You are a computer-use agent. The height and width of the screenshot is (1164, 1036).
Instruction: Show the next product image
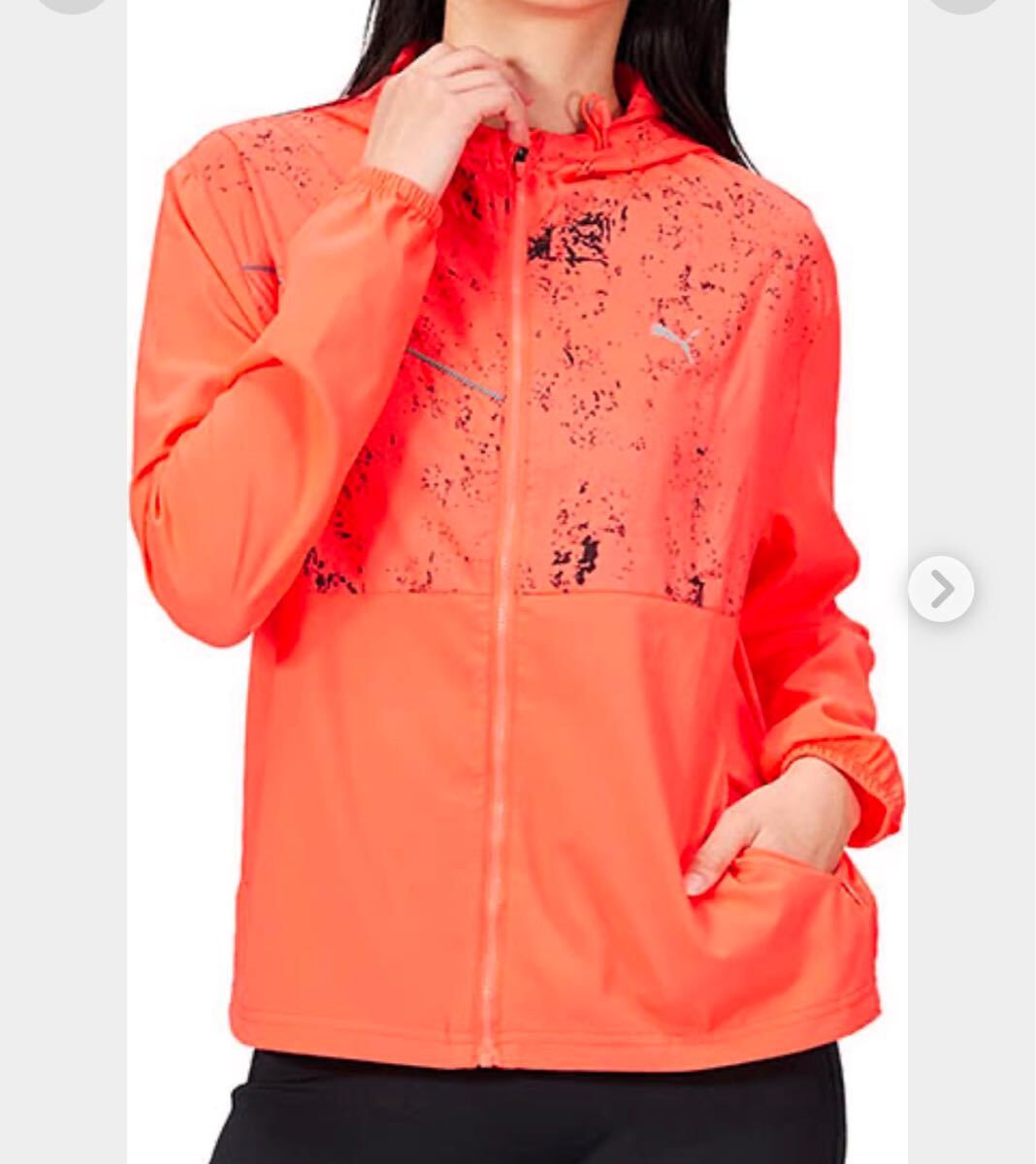[940, 589]
